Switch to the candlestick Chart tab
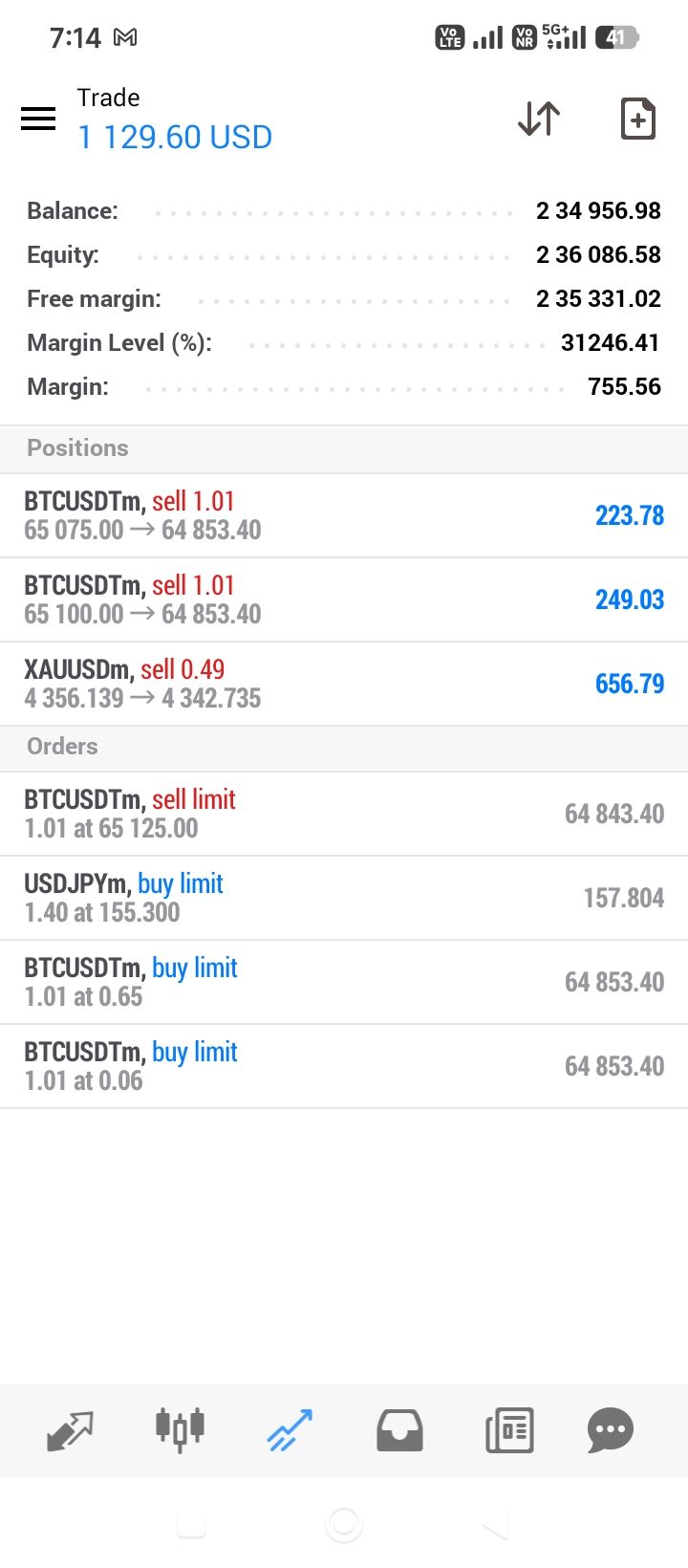Viewport: 688px width, 1568px height. click(x=180, y=1430)
